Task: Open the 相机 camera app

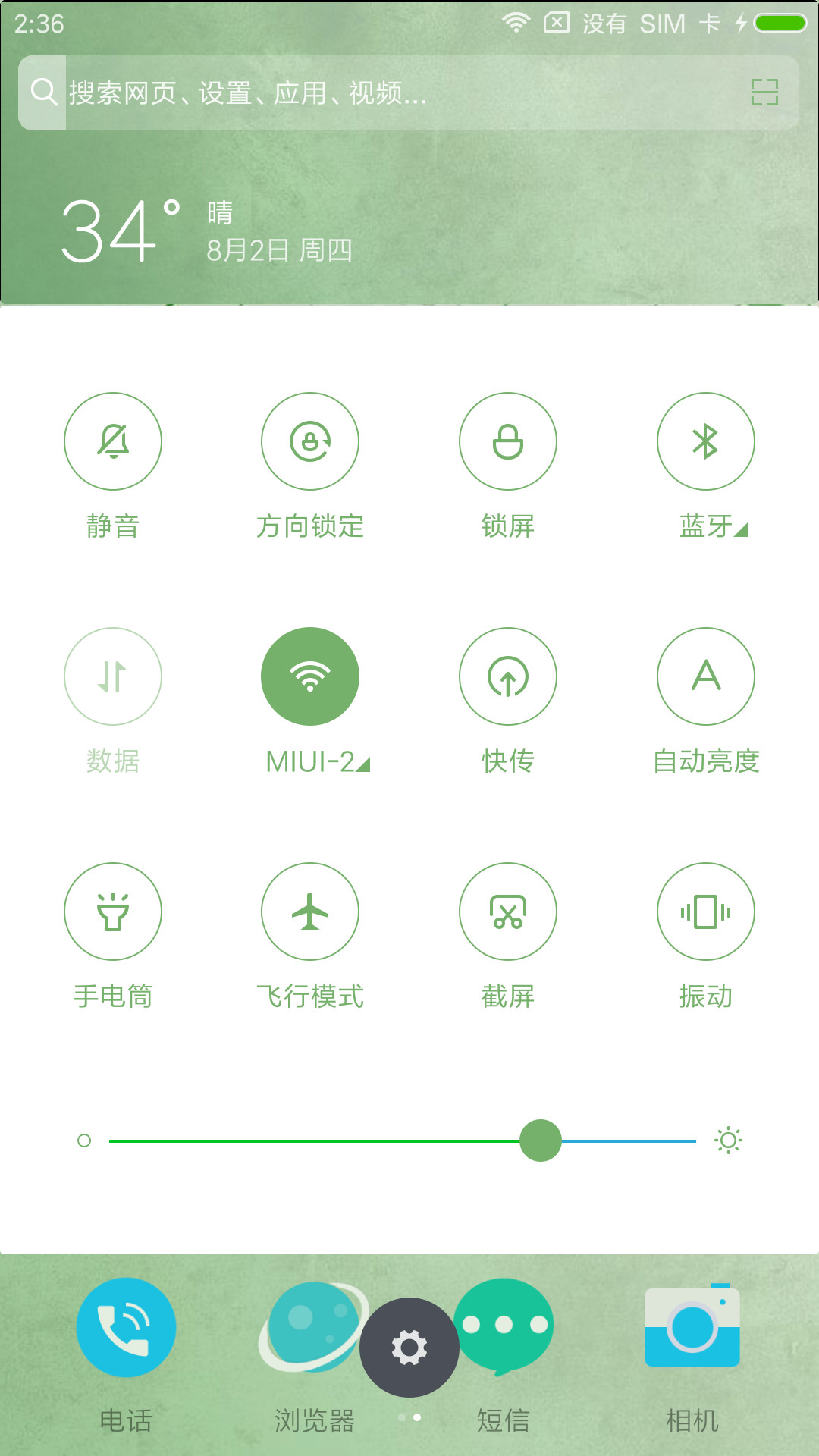Action: [692, 1327]
